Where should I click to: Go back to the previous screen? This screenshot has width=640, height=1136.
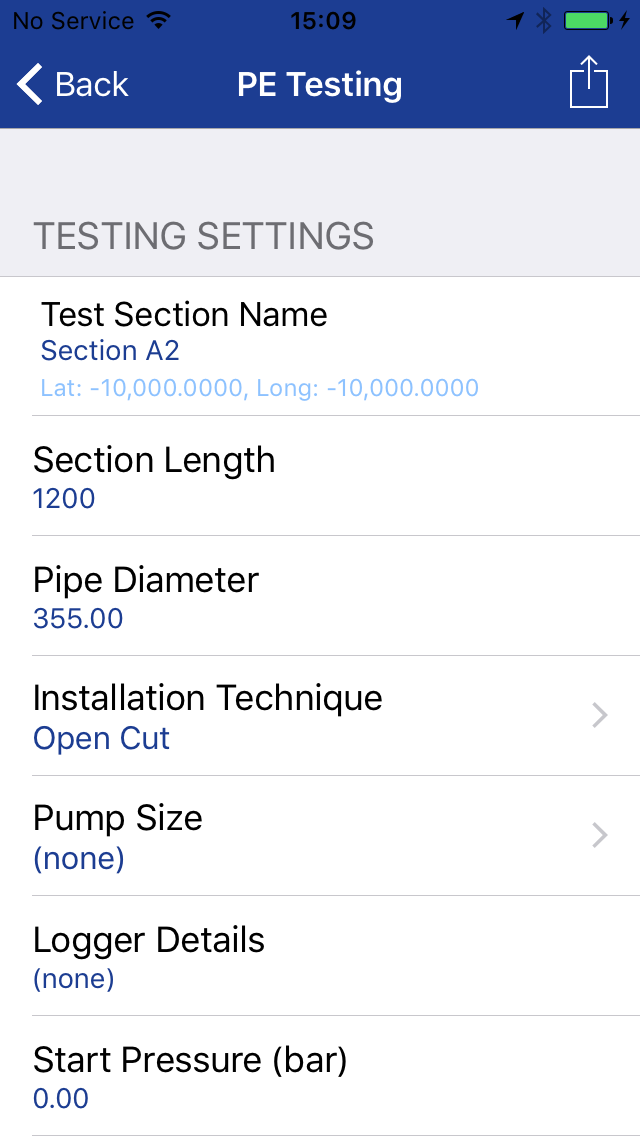[73, 85]
